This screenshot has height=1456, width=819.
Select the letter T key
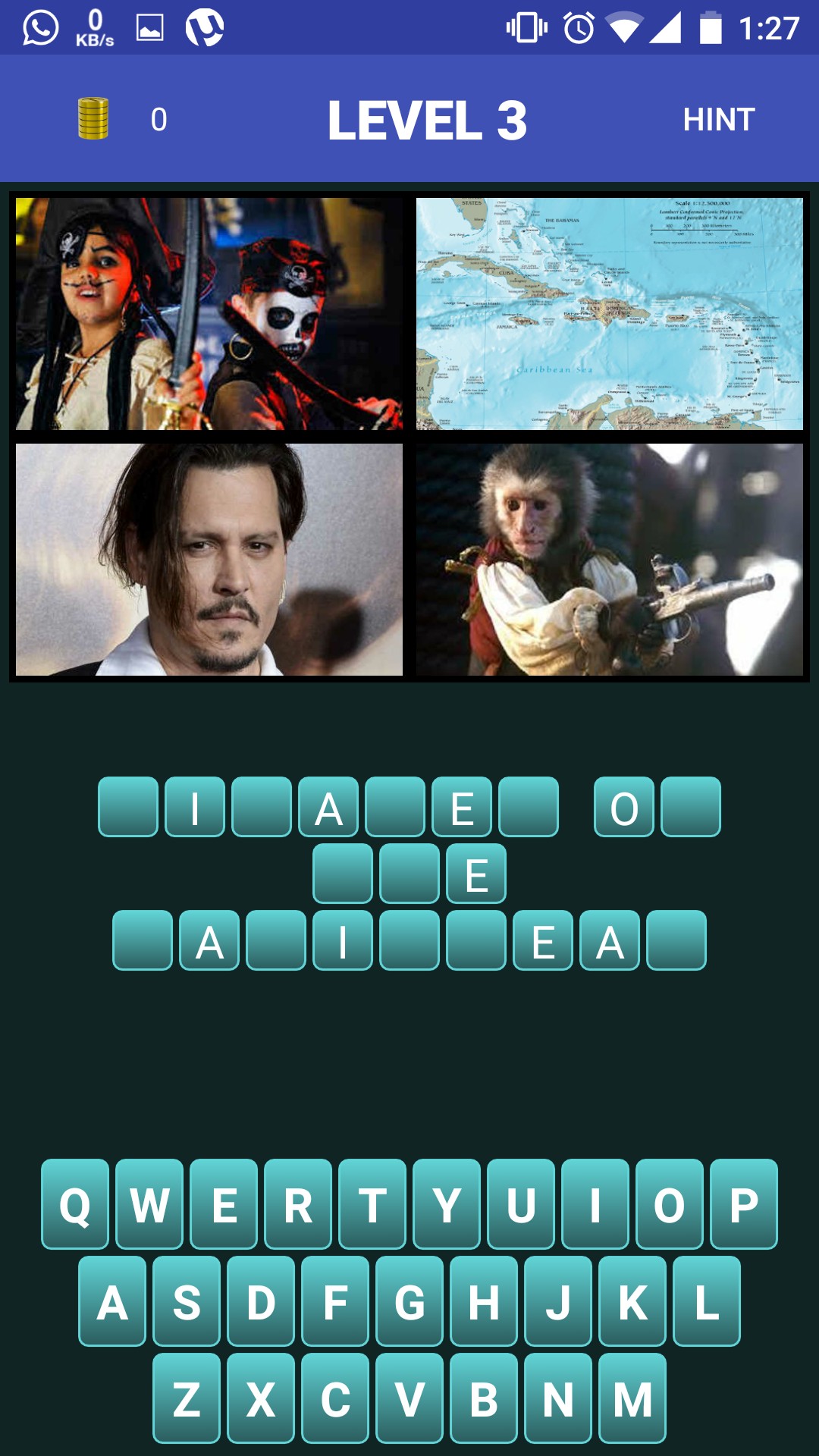tap(372, 1204)
